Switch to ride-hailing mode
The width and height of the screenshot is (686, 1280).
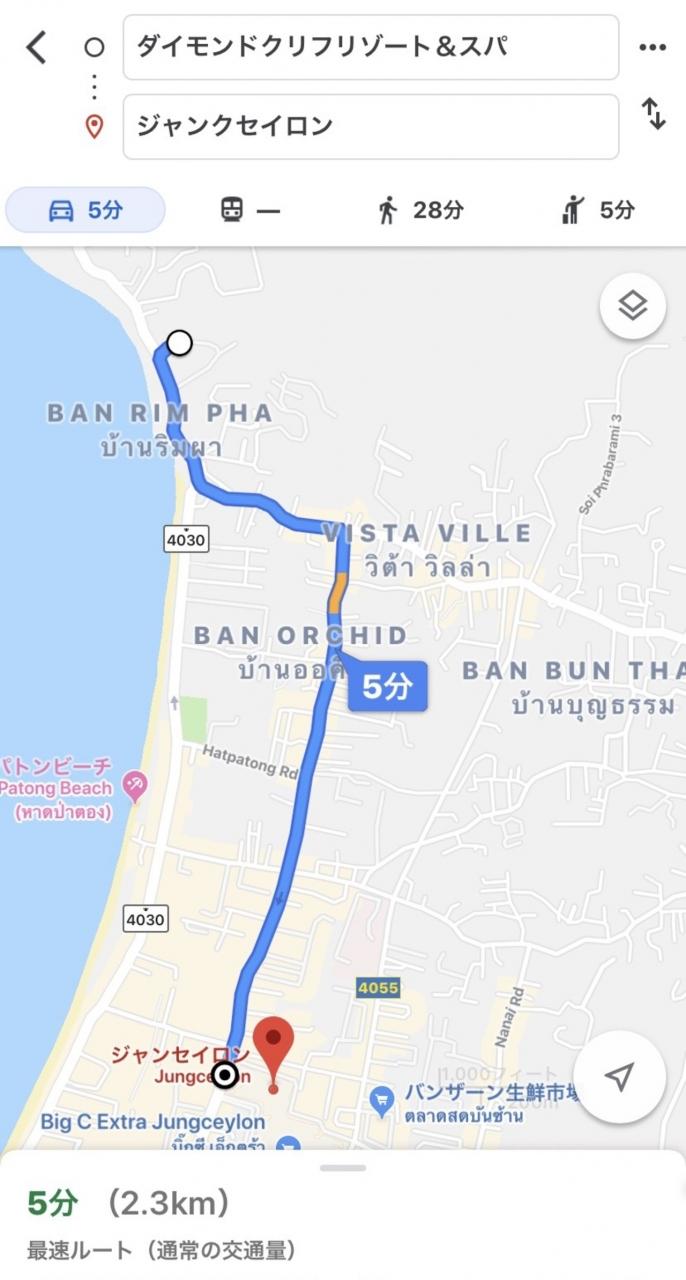(x=598, y=210)
